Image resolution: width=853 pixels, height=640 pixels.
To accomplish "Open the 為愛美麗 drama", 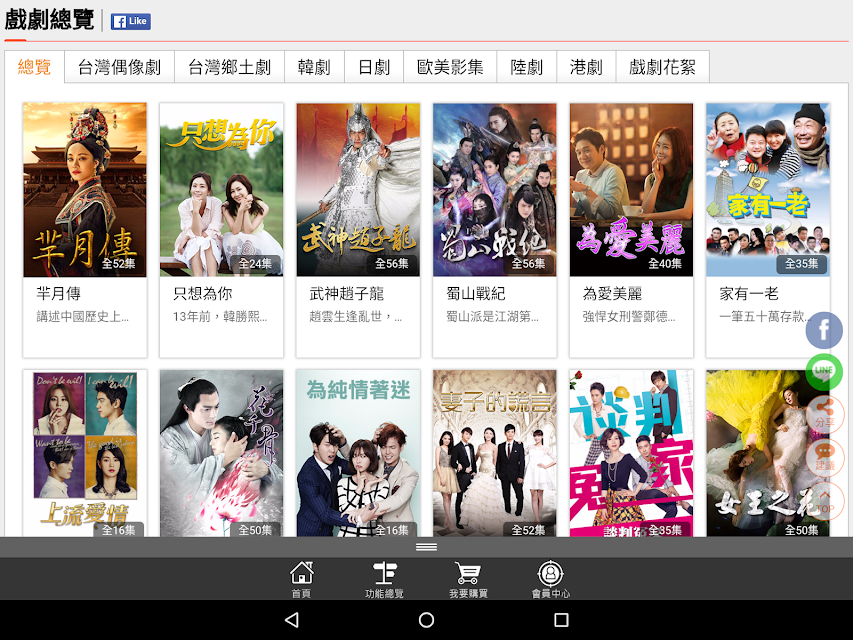I will pyautogui.click(x=631, y=190).
